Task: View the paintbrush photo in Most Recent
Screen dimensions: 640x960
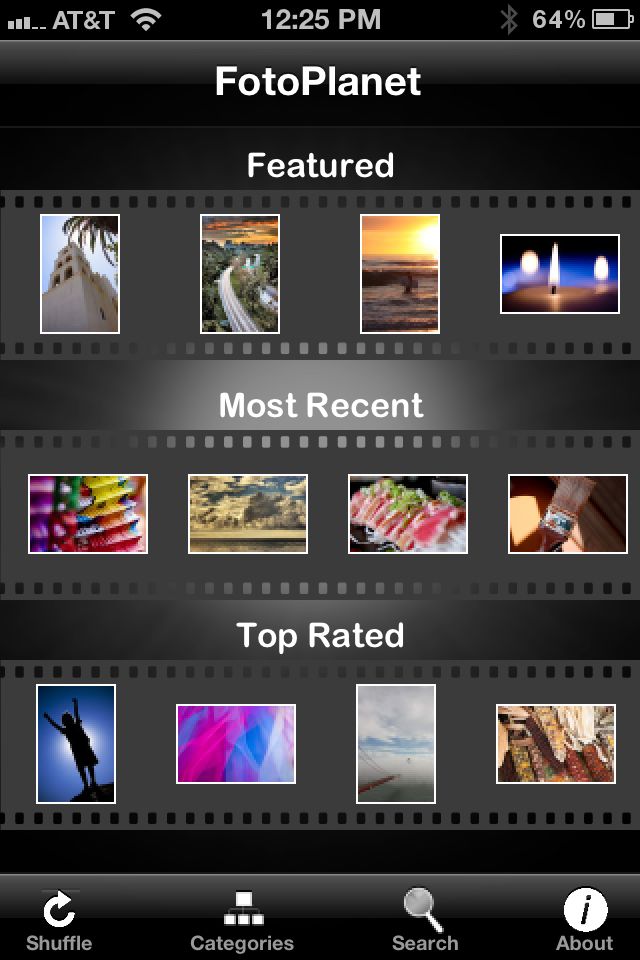Action: [568, 514]
